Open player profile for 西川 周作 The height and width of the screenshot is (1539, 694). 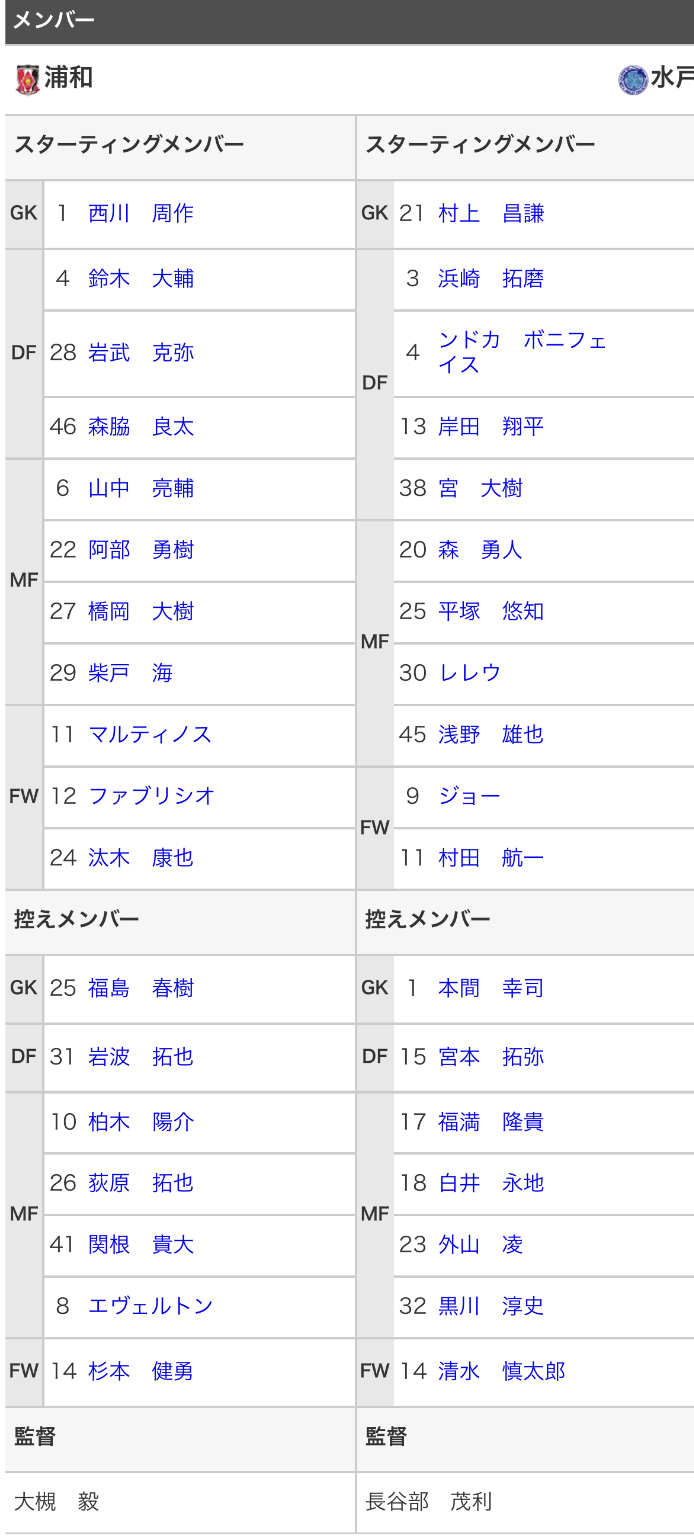click(140, 213)
